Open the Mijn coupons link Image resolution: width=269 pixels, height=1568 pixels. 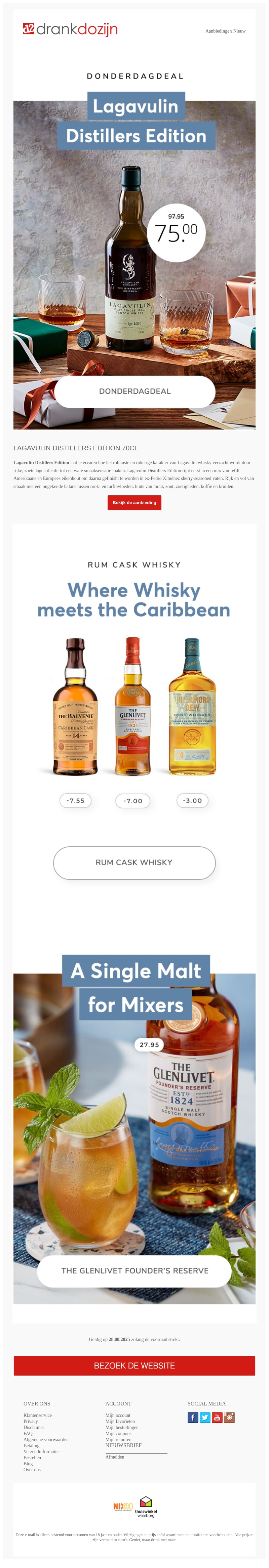coord(118,1433)
